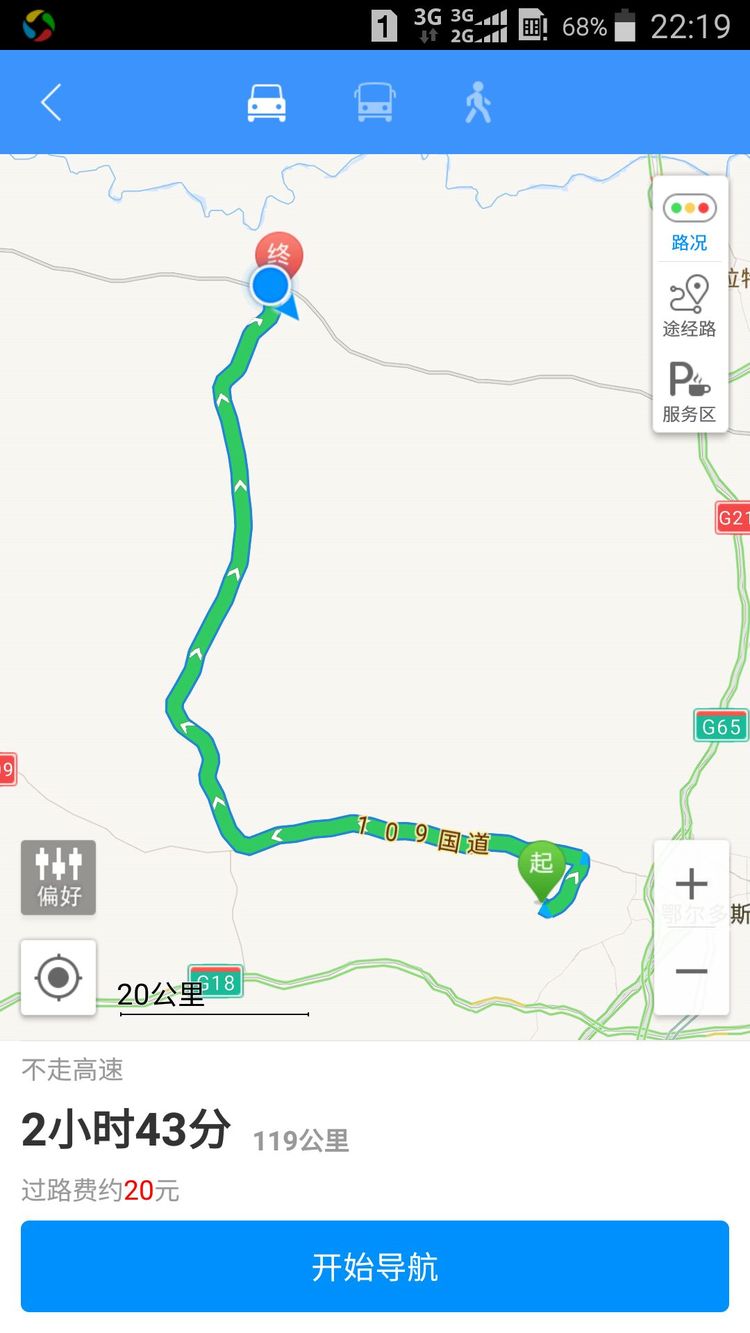Screen dimensions: 750x1333
Task: Select the driving route mode
Action: 267,103
